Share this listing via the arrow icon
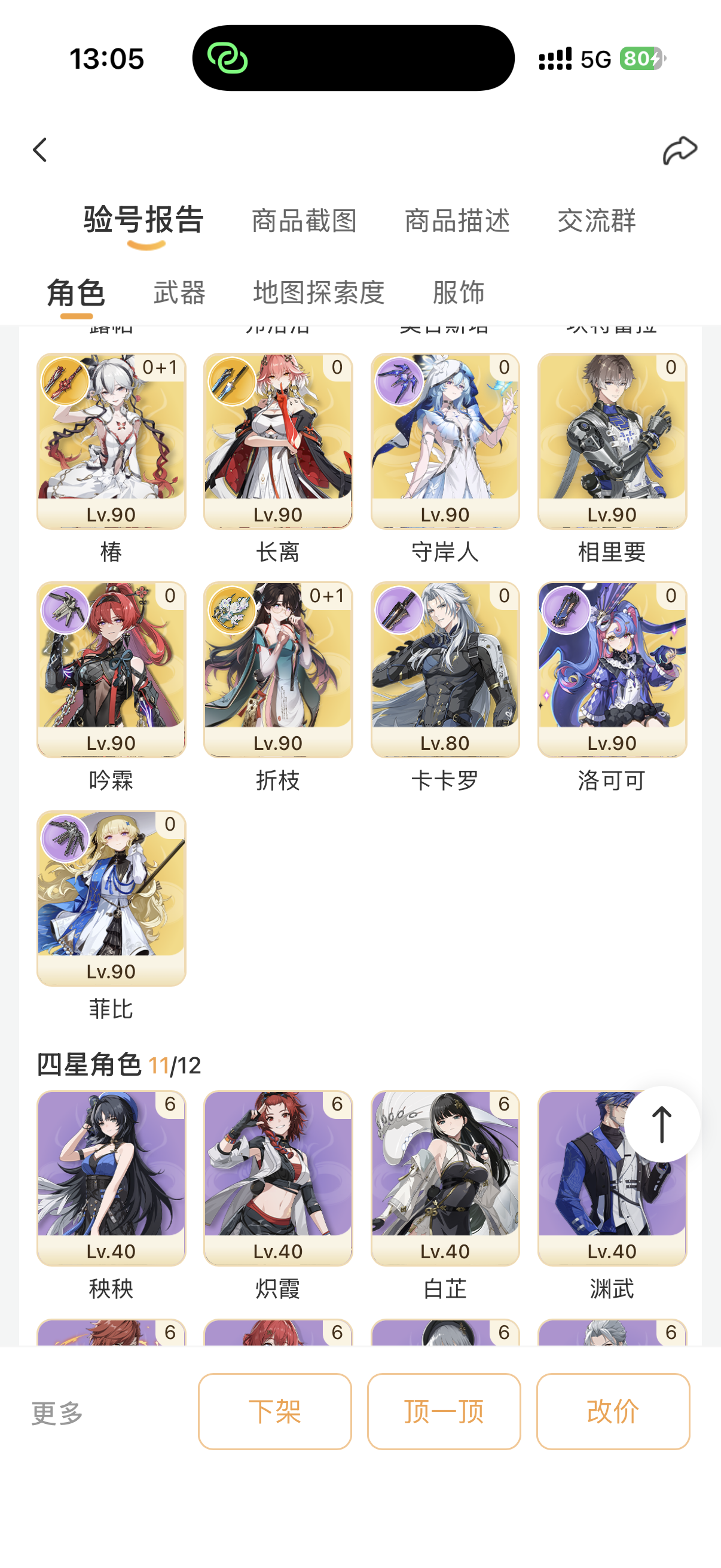The image size is (721, 1568). pyautogui.click(x=679, y=150)
